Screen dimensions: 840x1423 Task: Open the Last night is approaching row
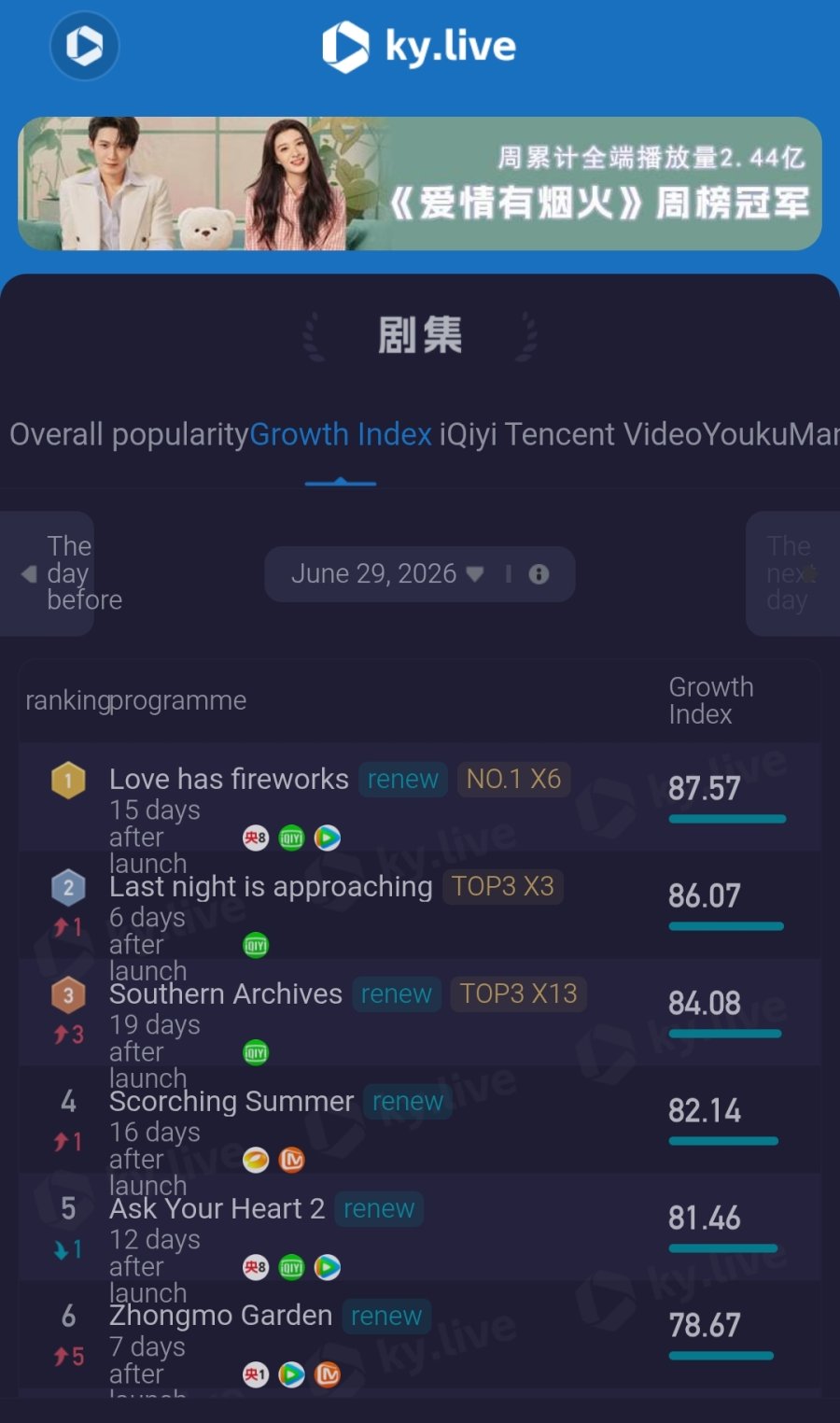pyautogui.click(x=420, y=904)
